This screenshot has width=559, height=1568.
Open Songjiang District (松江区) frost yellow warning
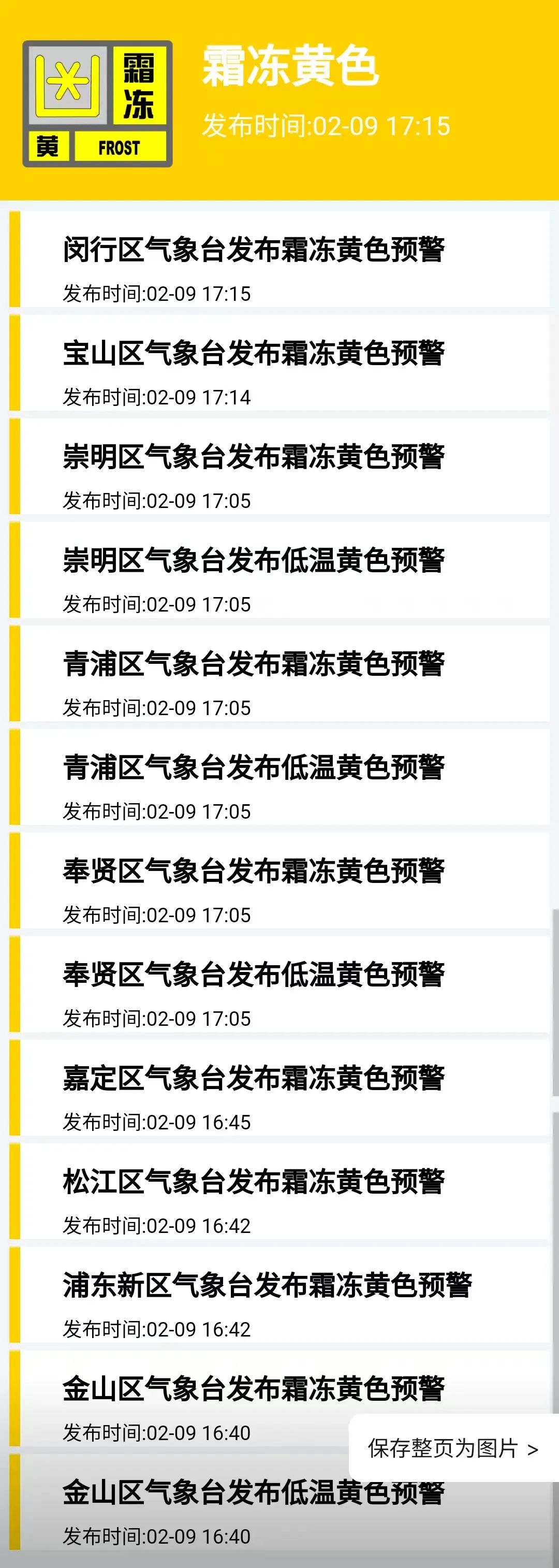tap(254, 1182)
